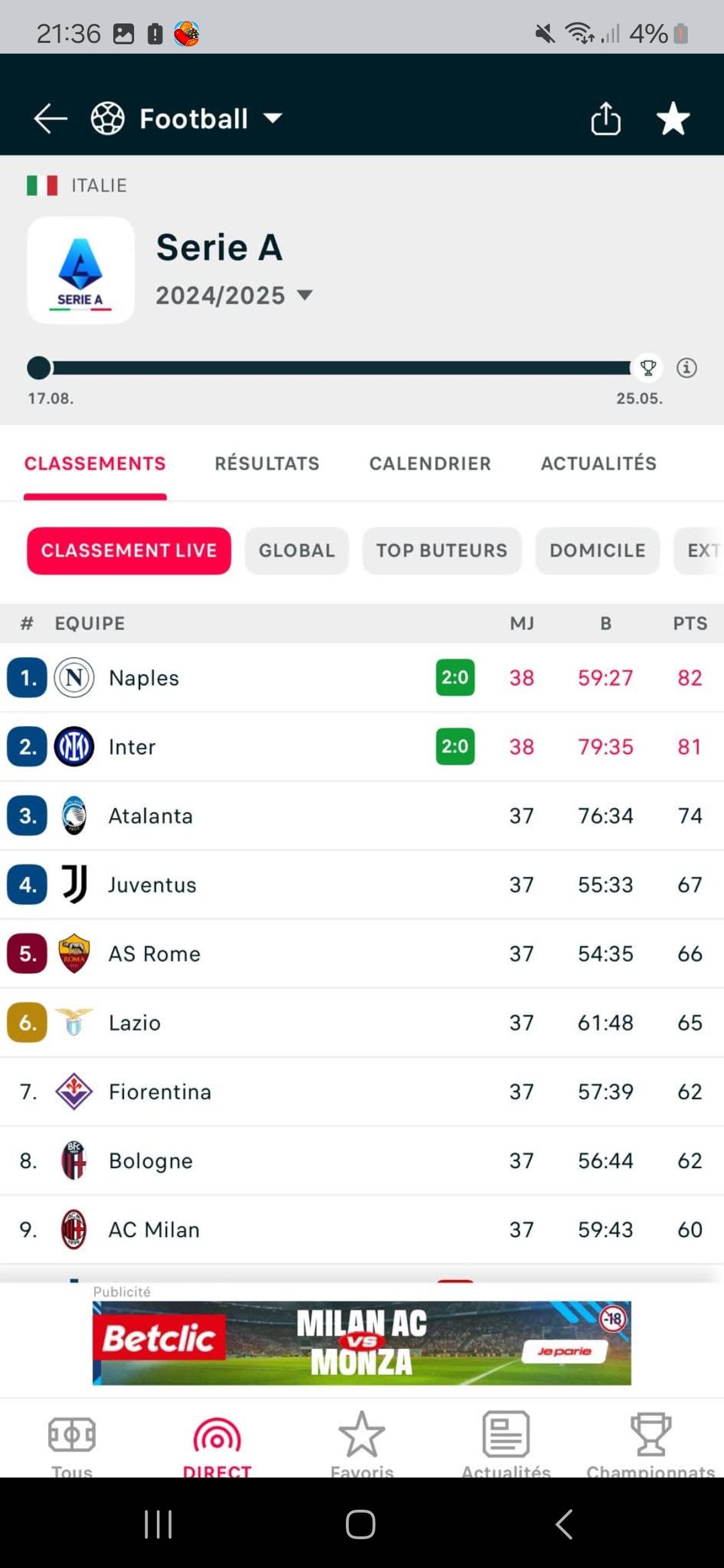The image size is (724, 1568).
Task: Share the Serie A page
Action: (605, 119)
